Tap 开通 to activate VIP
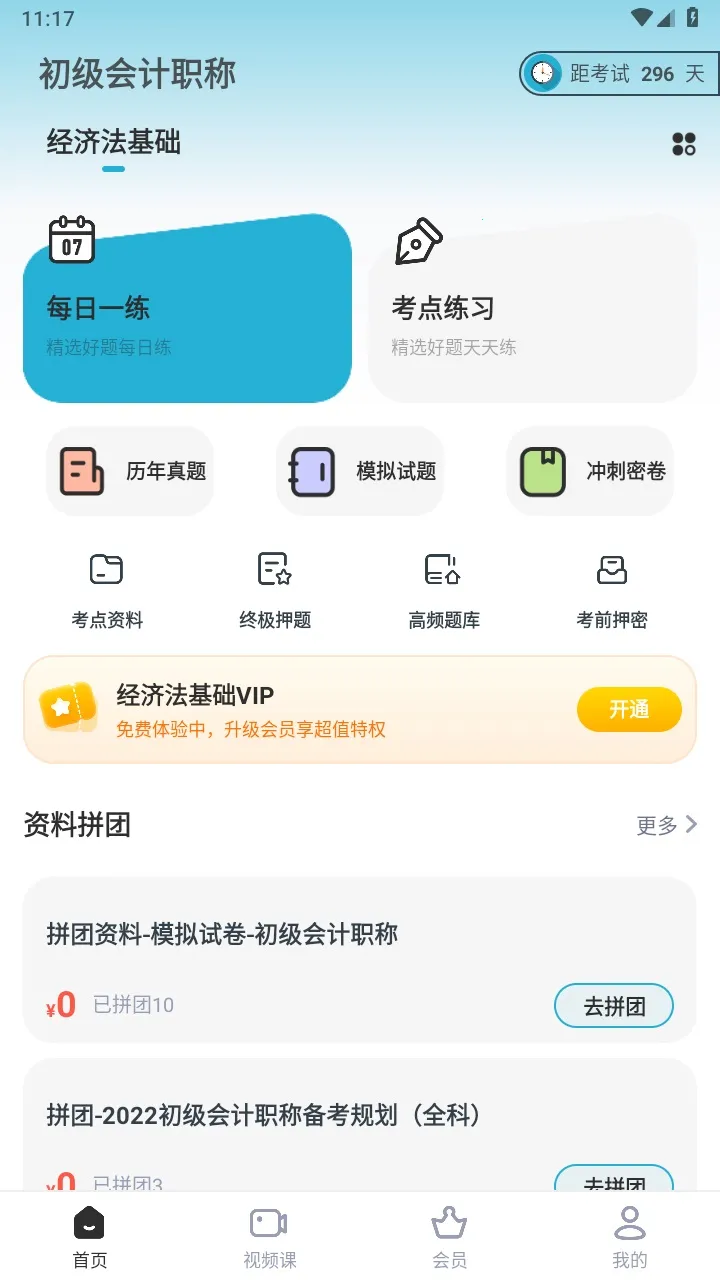 pos(629,708)
